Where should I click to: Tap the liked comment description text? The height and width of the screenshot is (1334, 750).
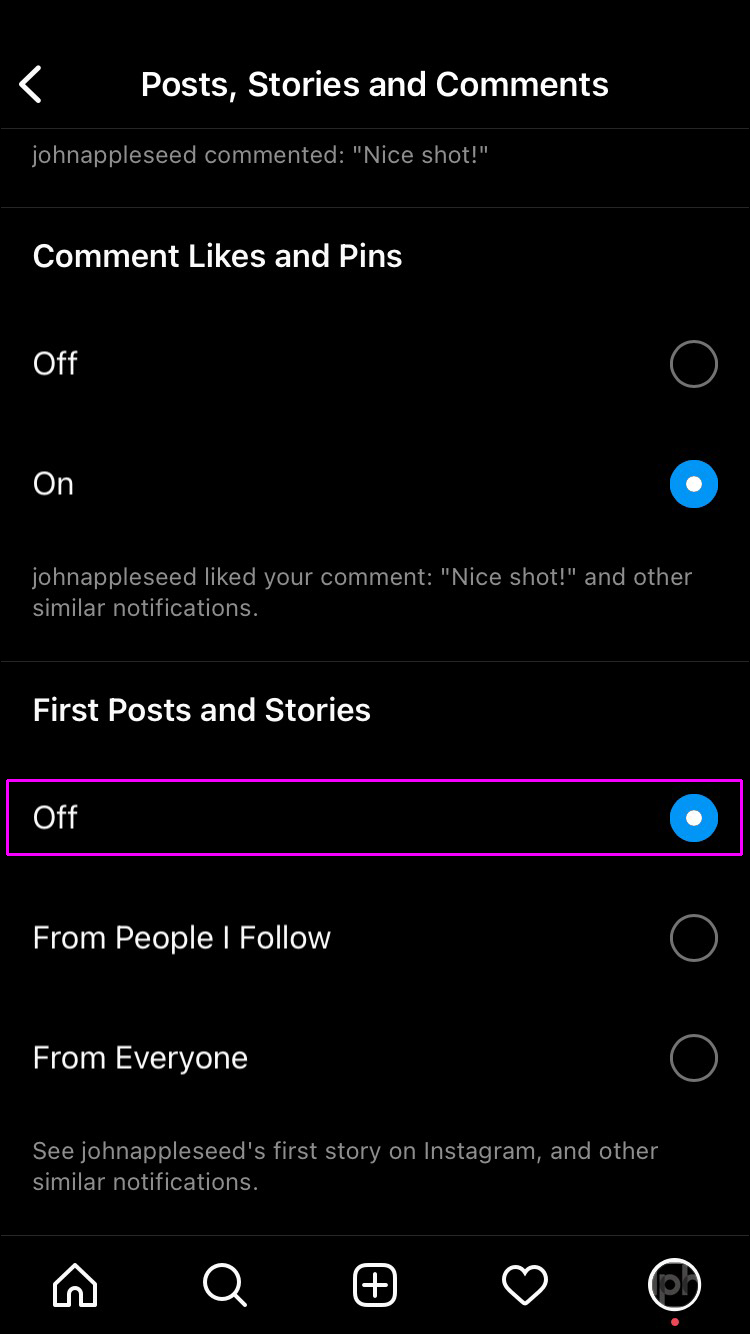(362, 591)
